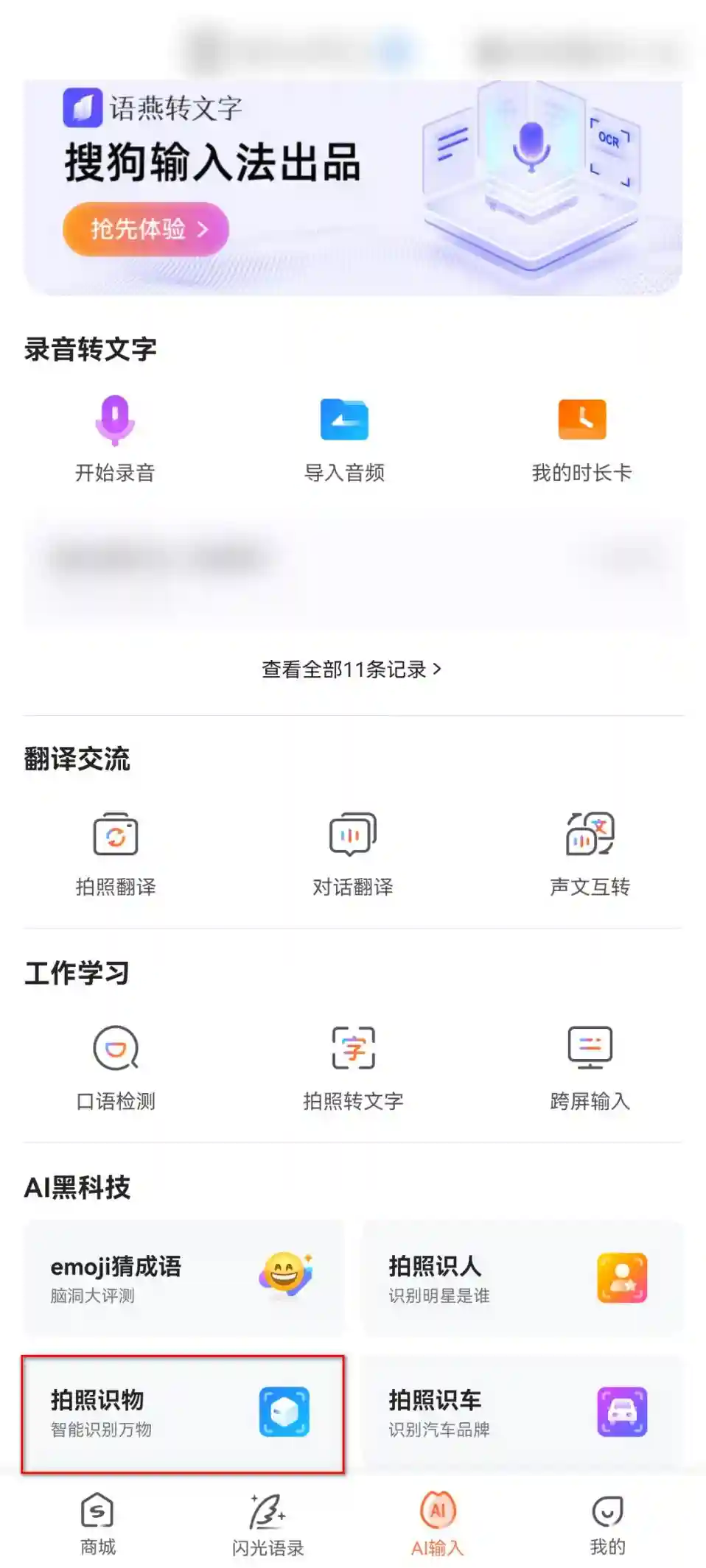Open the 拍照识物 card
This screenshot has width=706, height=1568.
[x=184, y=1413]
